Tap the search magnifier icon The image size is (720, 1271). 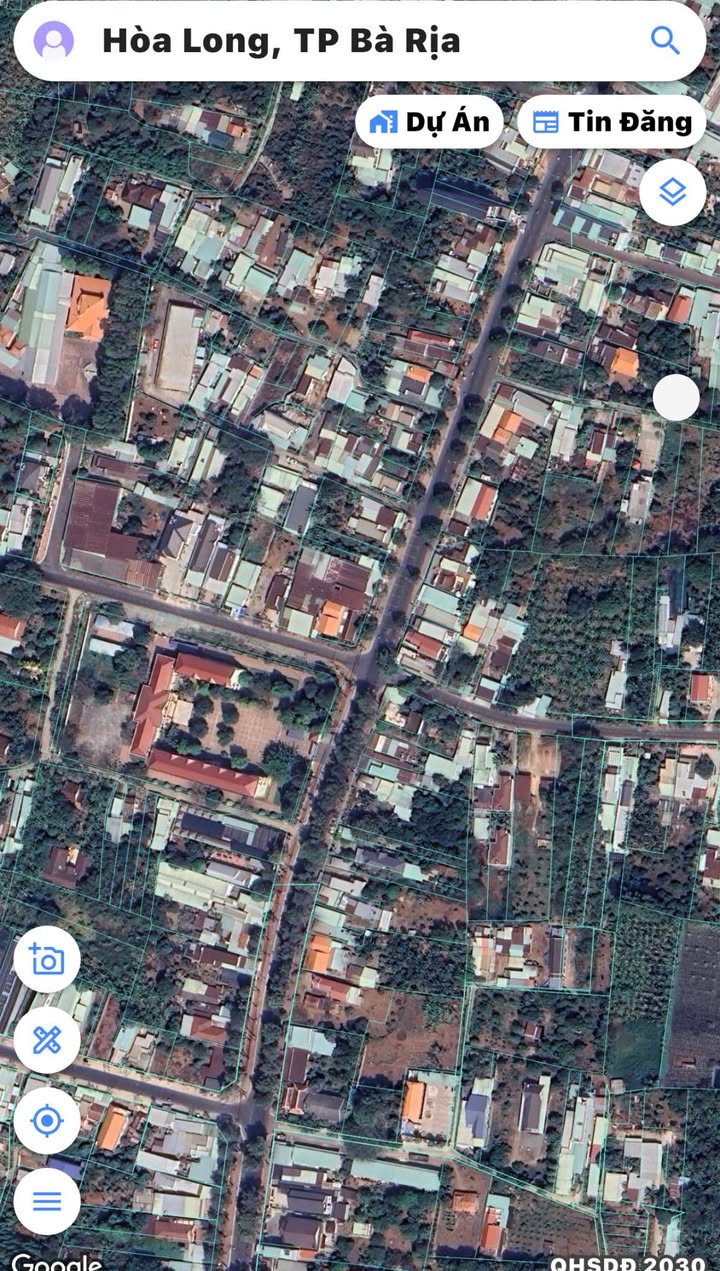click(x=665, y=41)
